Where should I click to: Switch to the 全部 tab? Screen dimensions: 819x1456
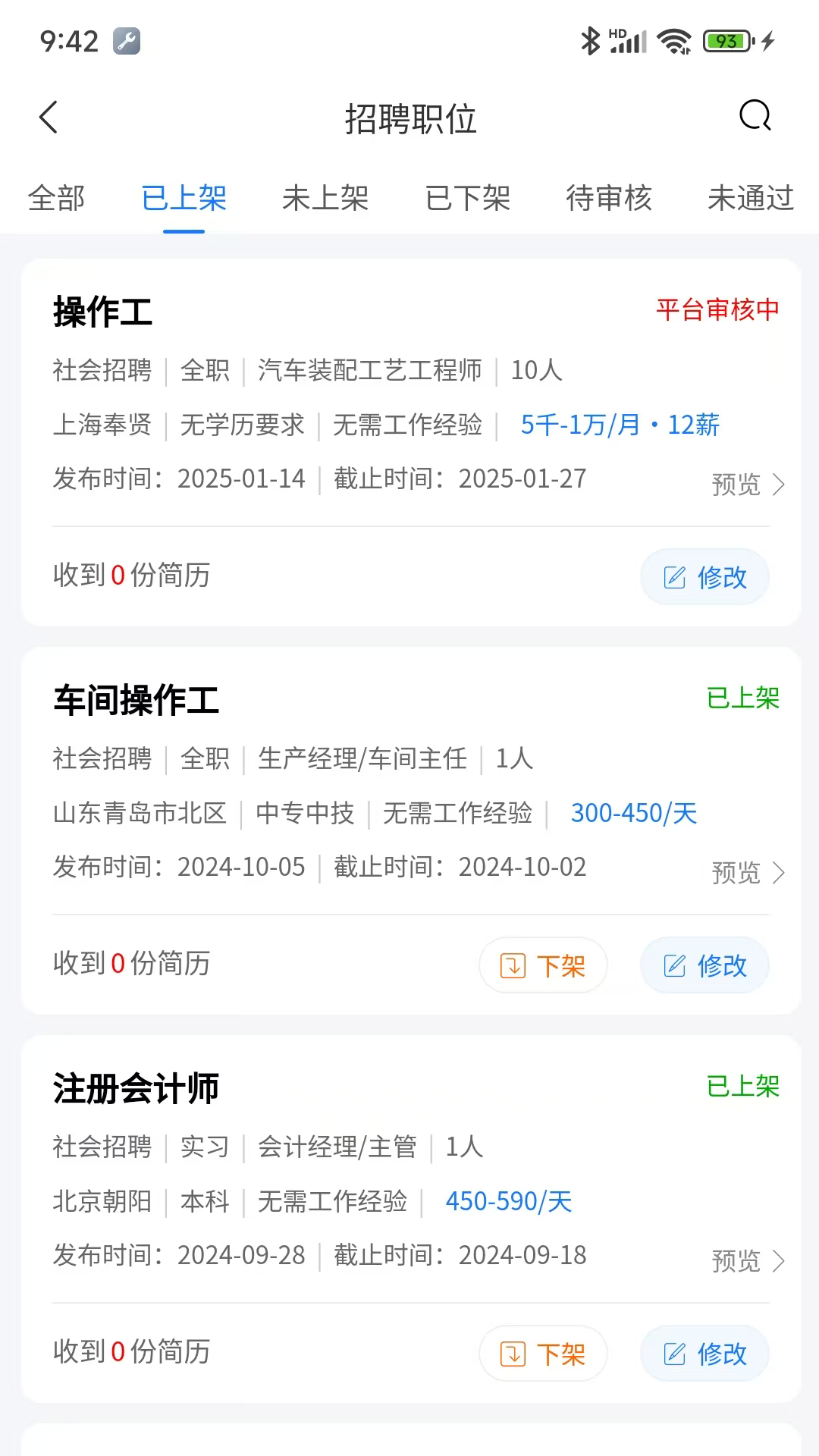tap(57, 199)
